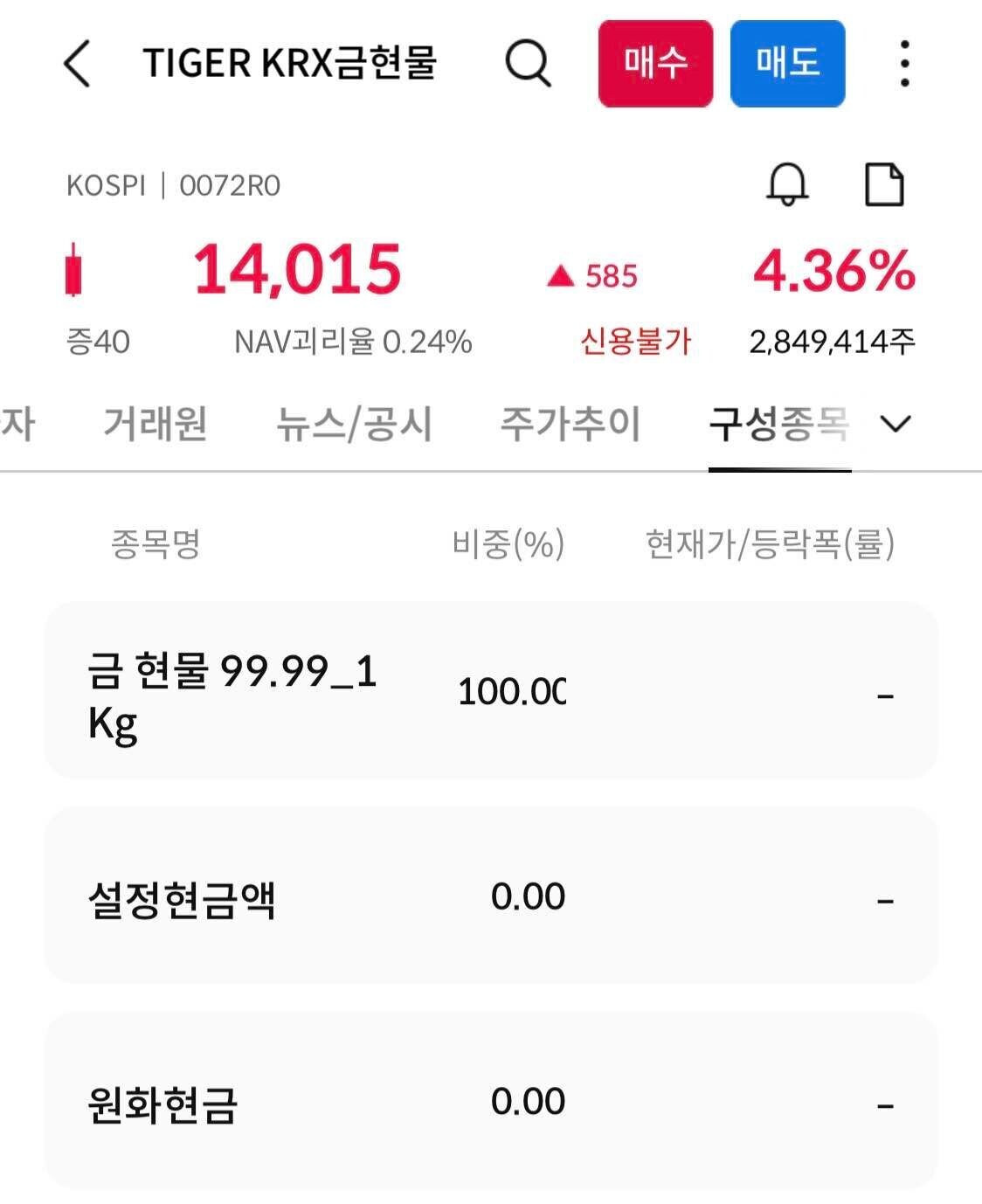Tap the back arrow to exit stock detail

pos(78,66)
